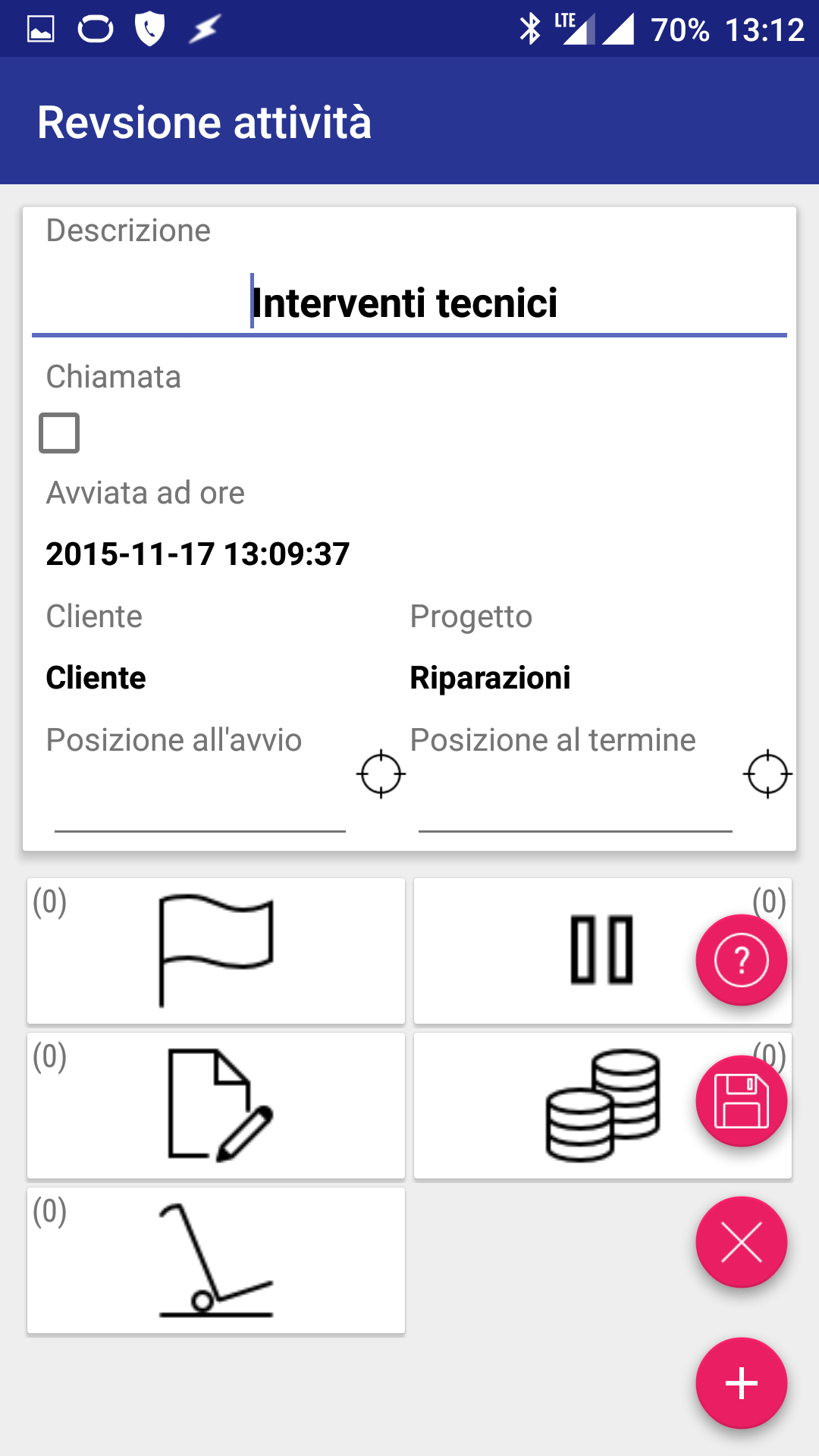Tap the Posizione al termine input field
The image size is (819, 1456).
[x=575, y=808]
